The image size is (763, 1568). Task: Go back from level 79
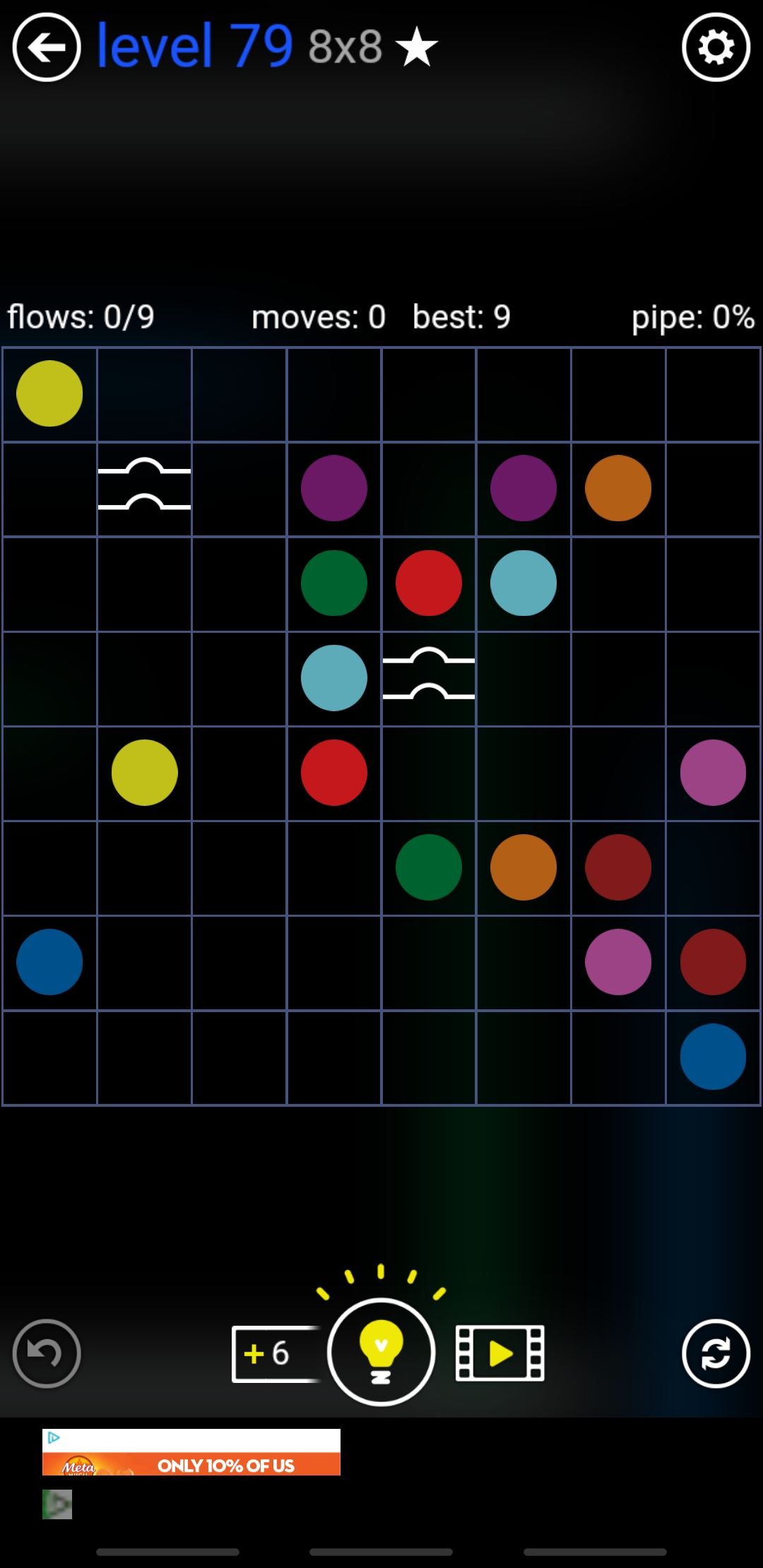pos(47,47)
